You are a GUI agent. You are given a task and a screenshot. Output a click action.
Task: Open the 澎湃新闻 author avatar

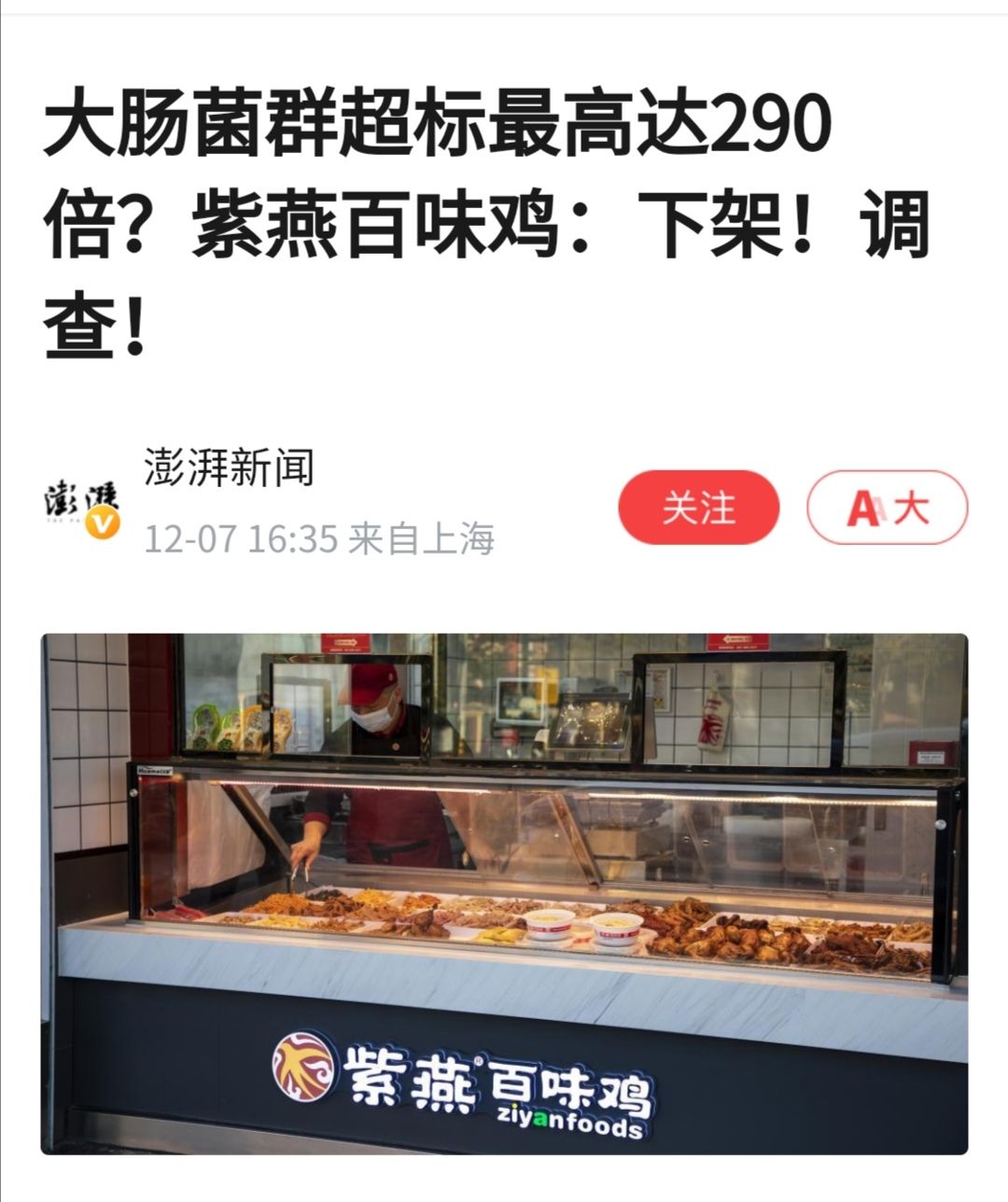[x=82, y=509]
